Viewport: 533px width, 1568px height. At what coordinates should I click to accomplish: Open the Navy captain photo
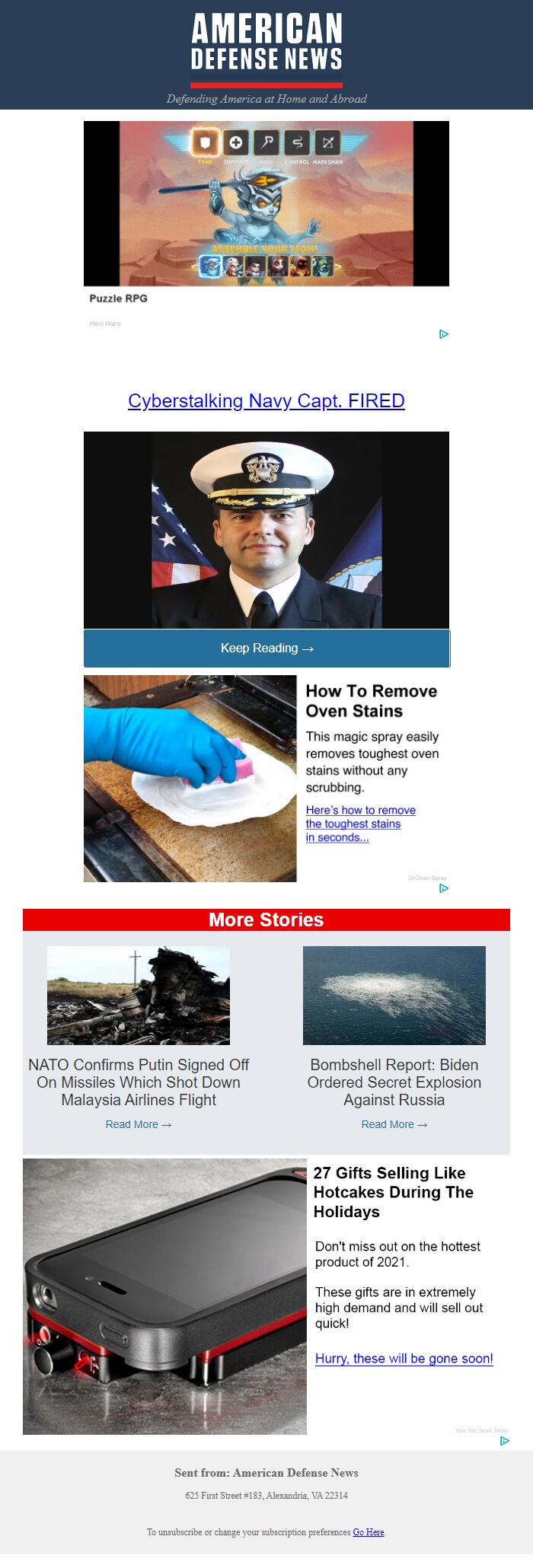266,530
